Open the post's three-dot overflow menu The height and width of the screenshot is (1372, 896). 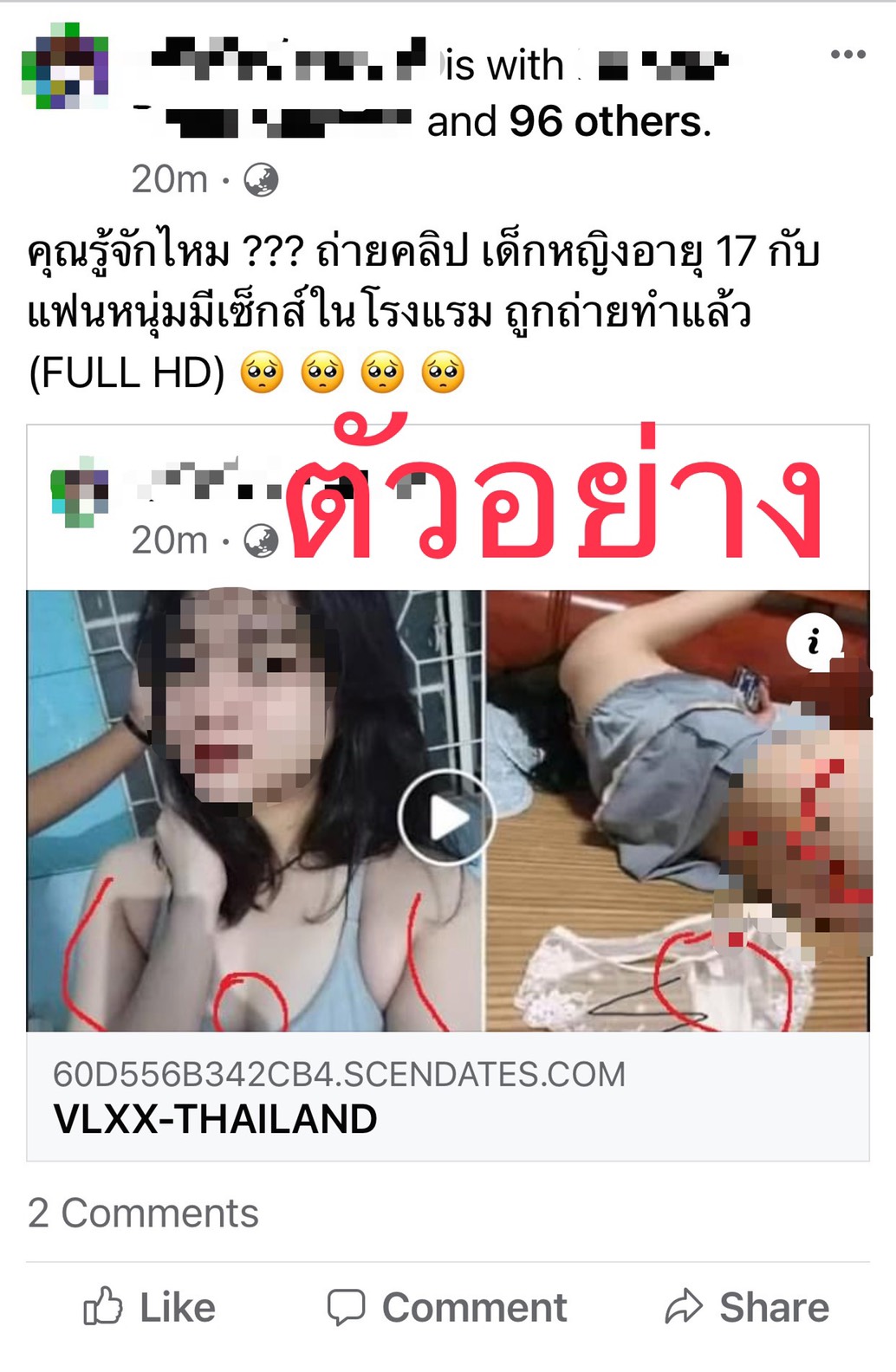tap(847, 55)
